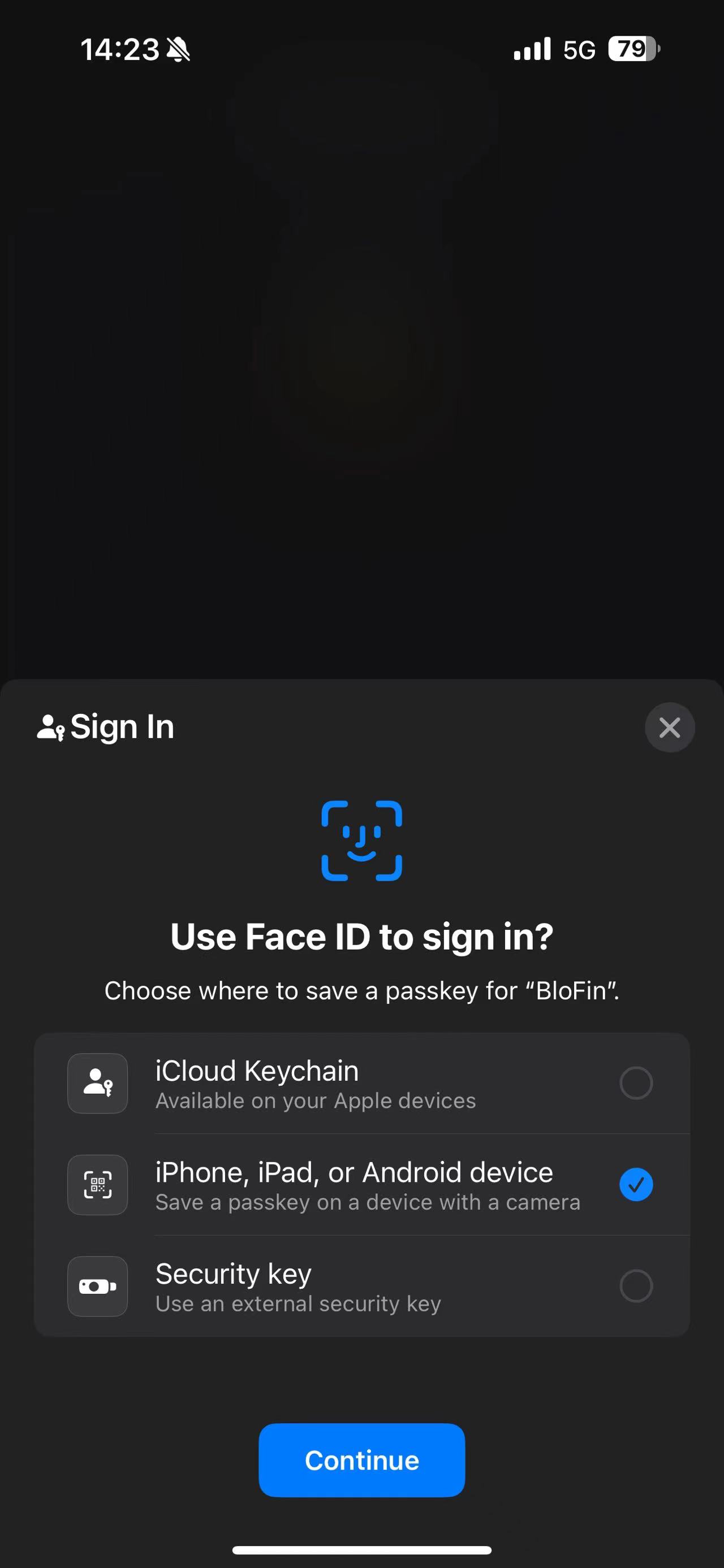
Task: Choose iCloud Keychain as passkey location
Action: coord(361,1084)
